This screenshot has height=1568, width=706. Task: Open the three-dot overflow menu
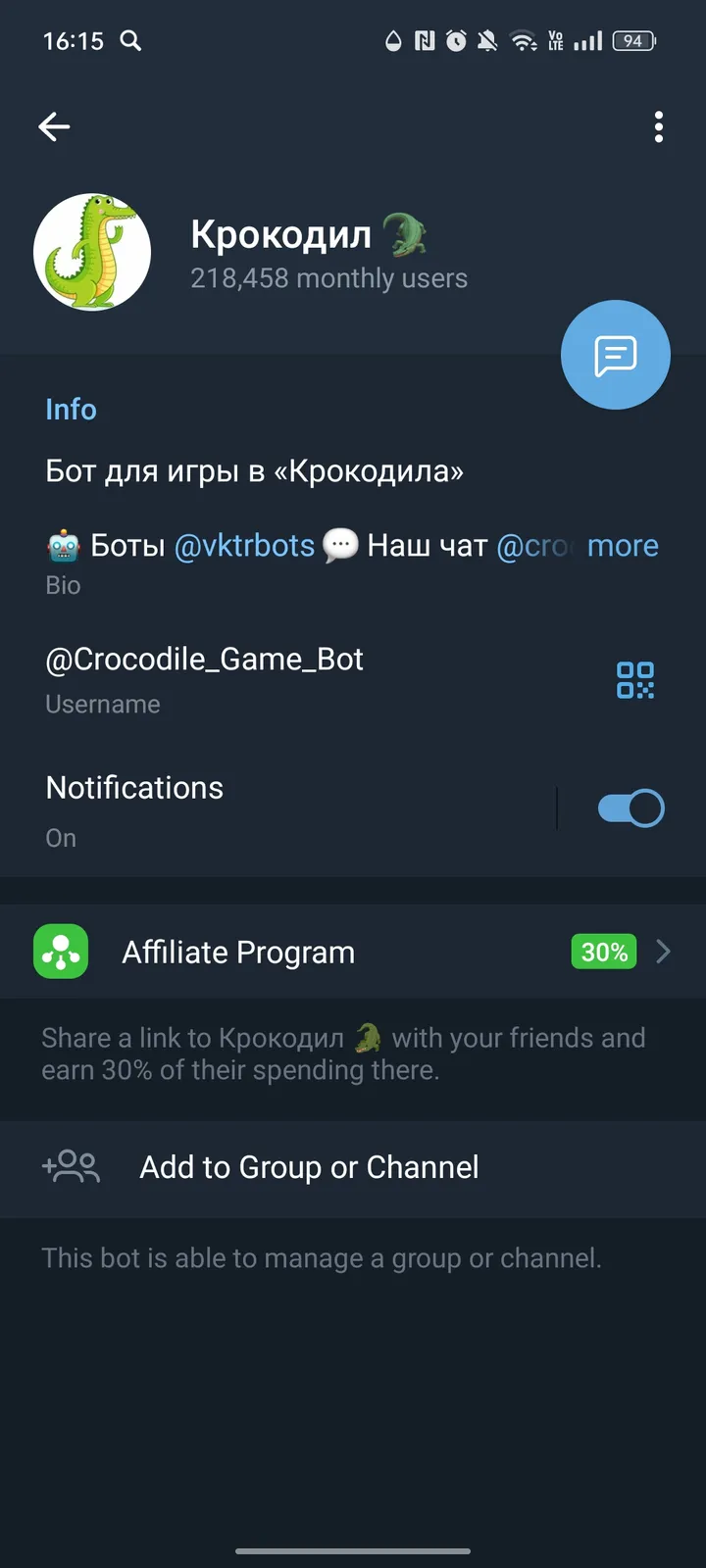click(x=658, y=126)
